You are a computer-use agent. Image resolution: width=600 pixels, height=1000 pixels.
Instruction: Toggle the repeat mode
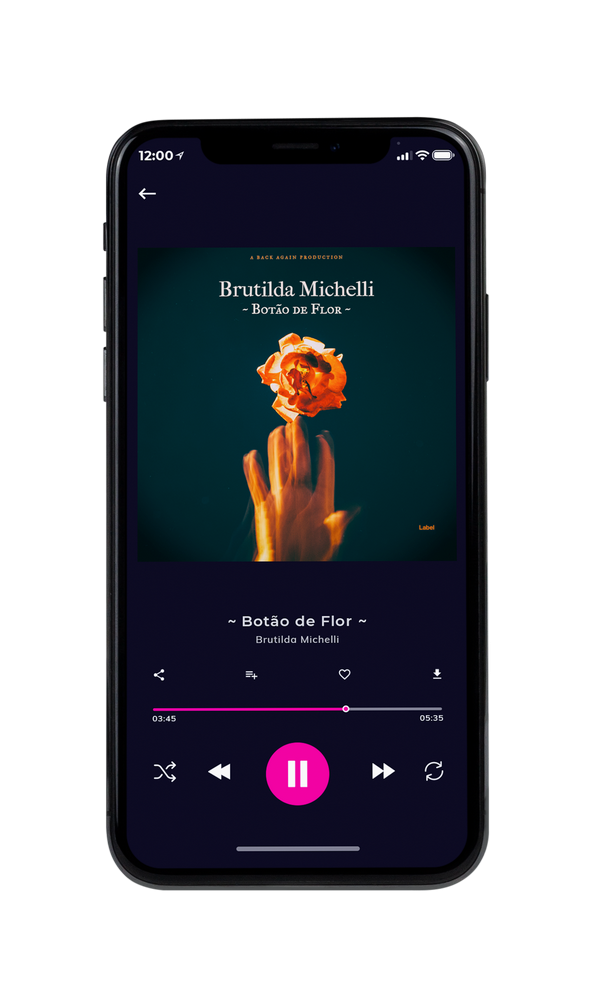[x=434, y=771]
